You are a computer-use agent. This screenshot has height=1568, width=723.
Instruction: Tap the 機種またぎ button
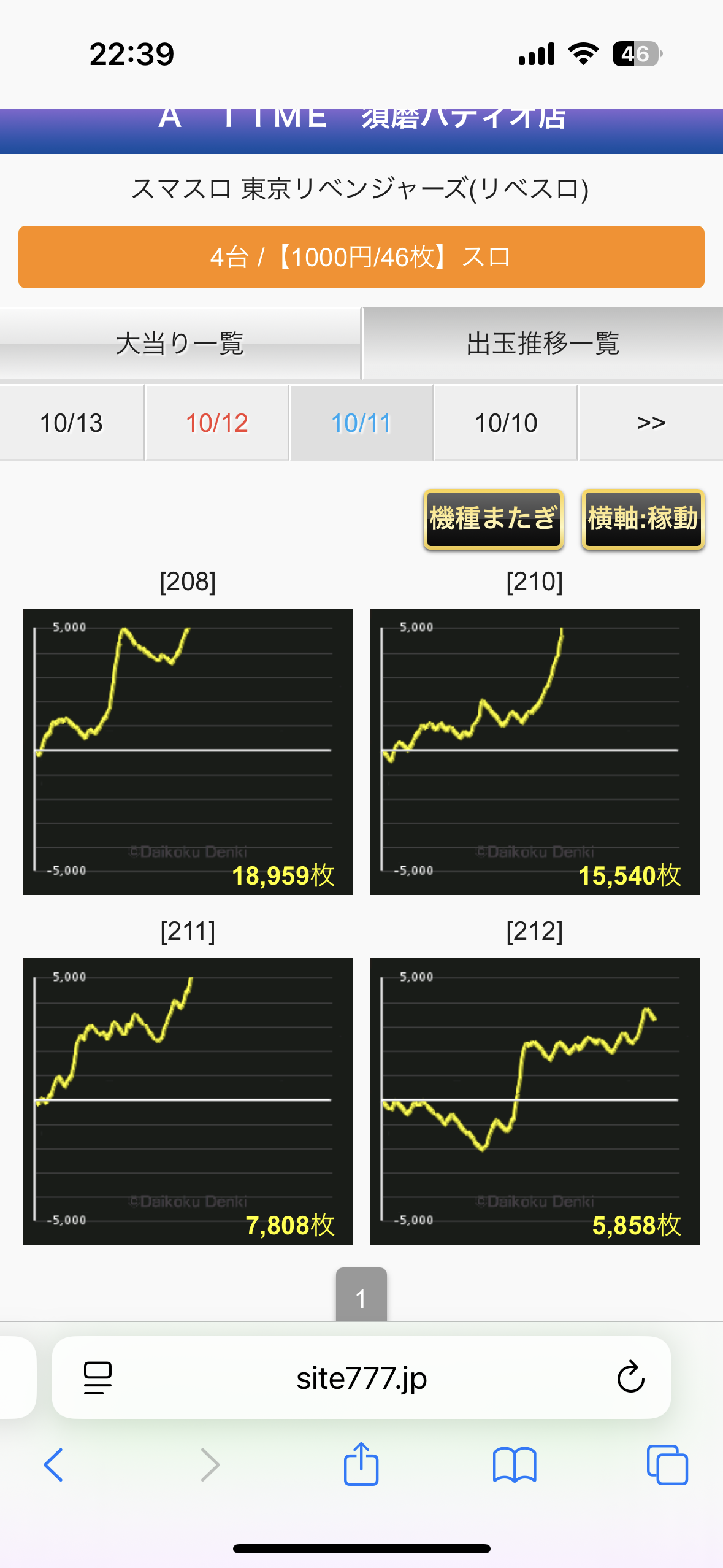pyautogui.click(x=493, y=518)
